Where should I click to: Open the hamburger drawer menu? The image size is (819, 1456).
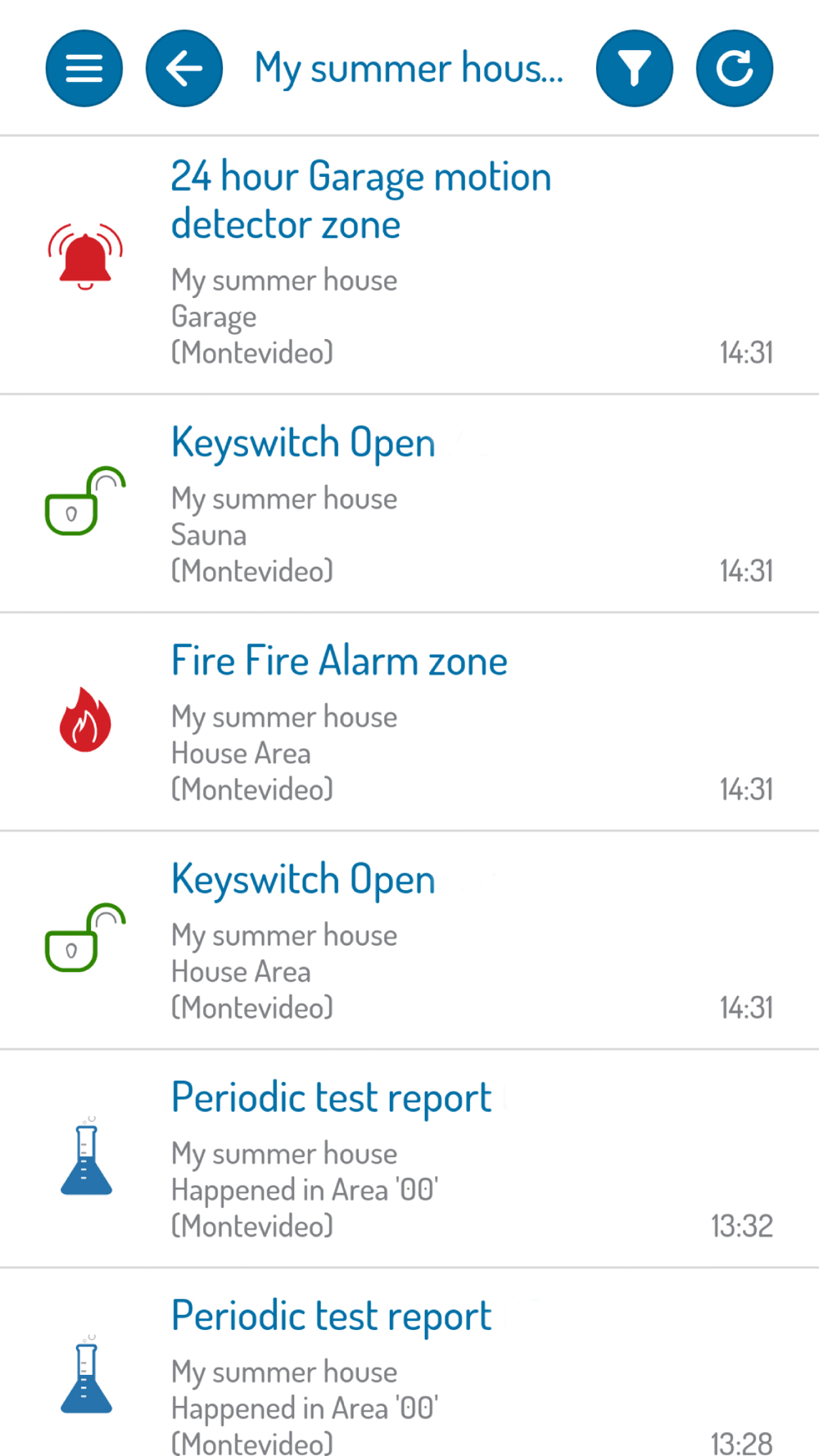click(84, 68)
